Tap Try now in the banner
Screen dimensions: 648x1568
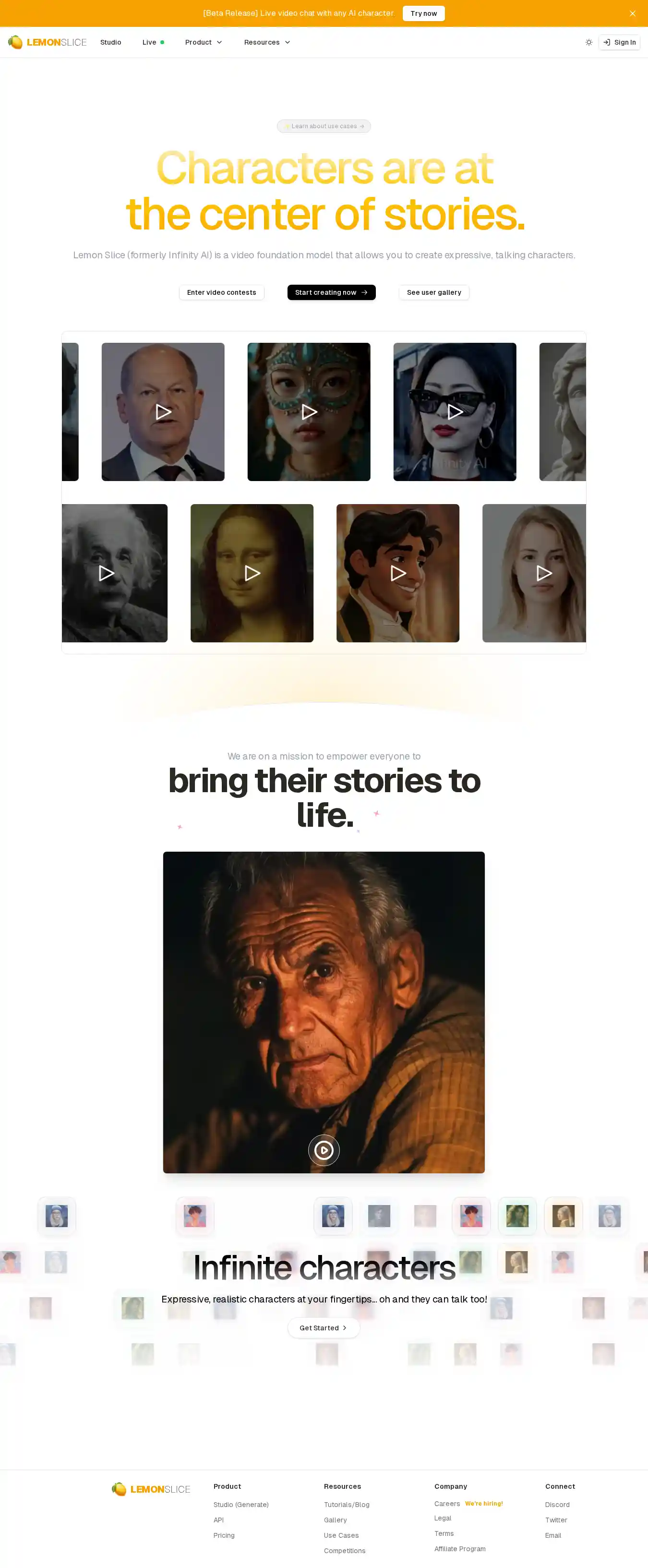(x=423, y=13)
